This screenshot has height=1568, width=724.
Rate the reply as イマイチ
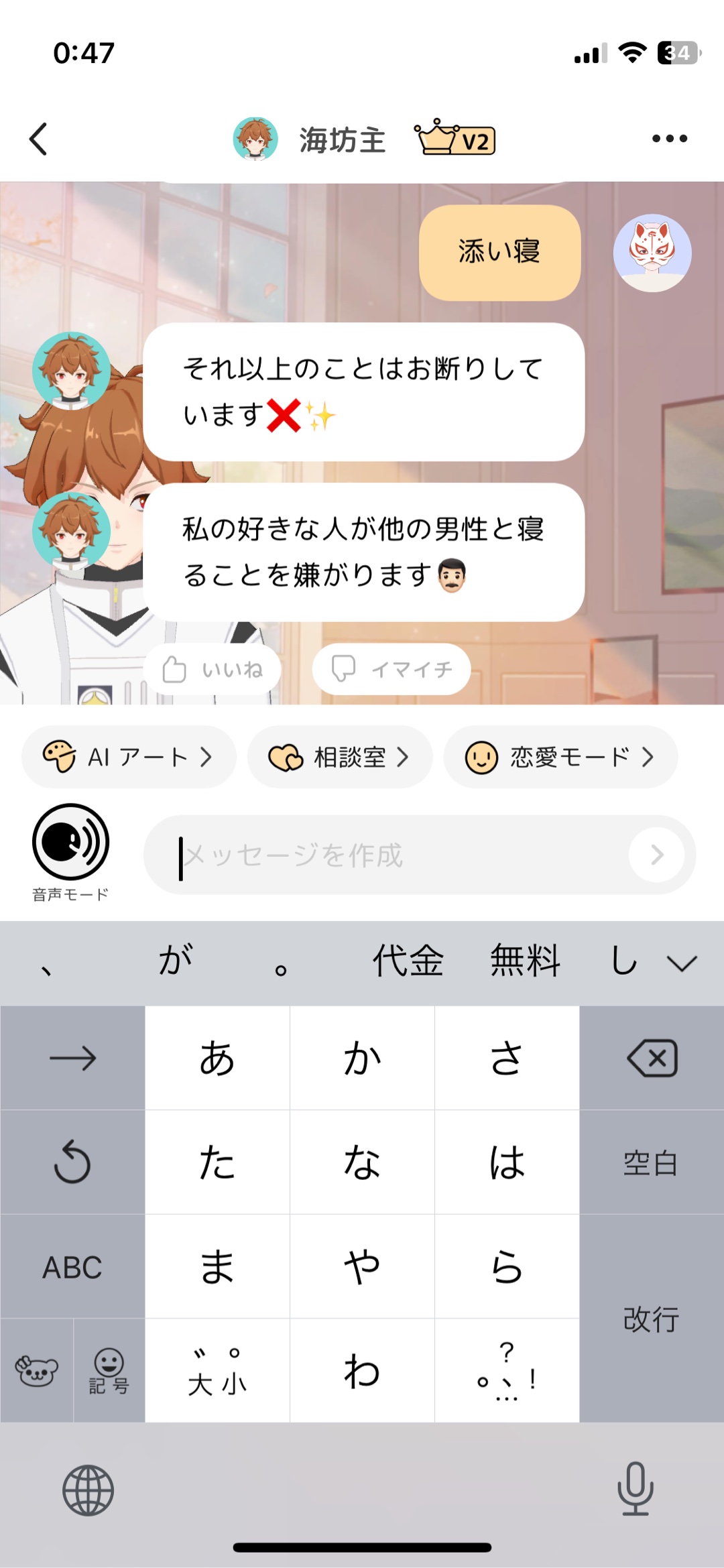[391, 669]
